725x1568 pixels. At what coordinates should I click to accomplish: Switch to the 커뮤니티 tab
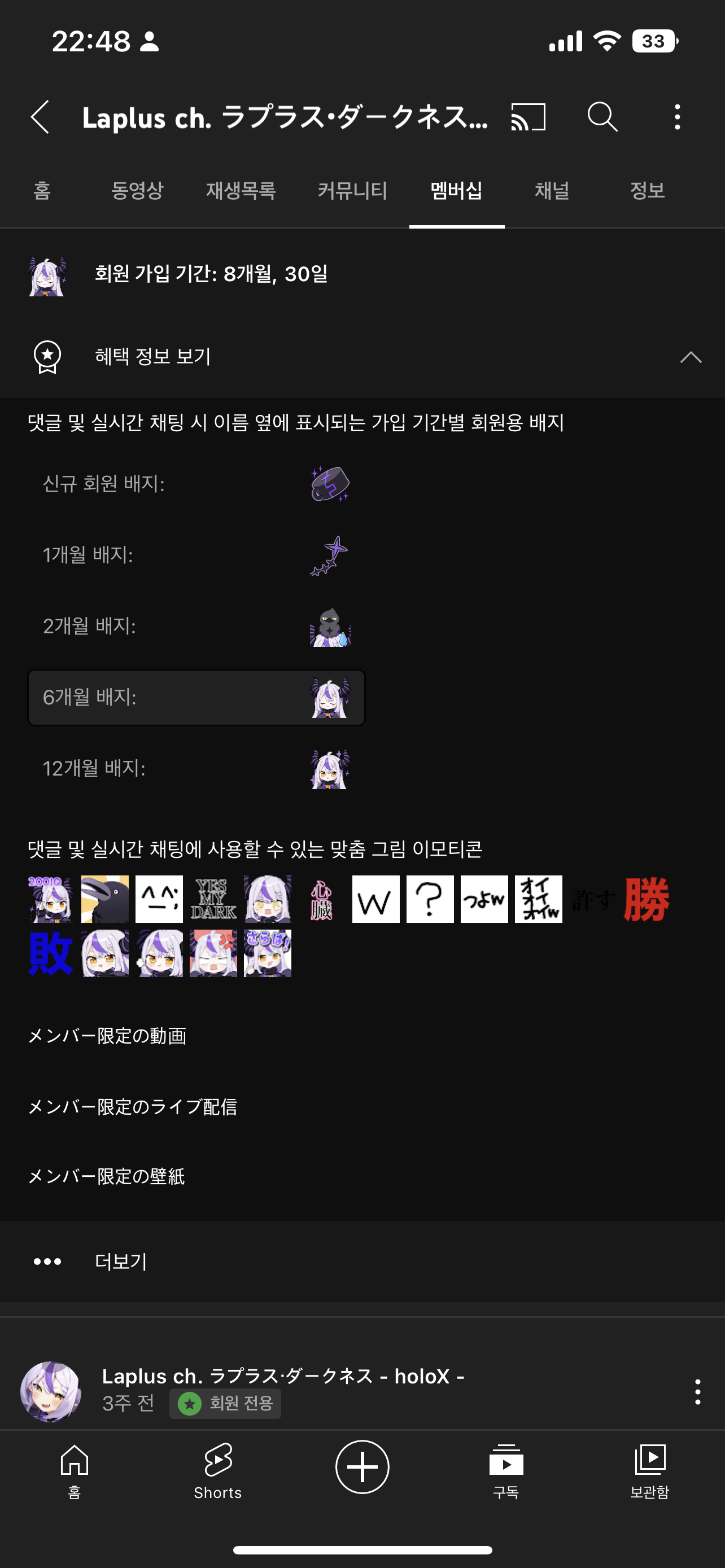click(x=353, y=191)
